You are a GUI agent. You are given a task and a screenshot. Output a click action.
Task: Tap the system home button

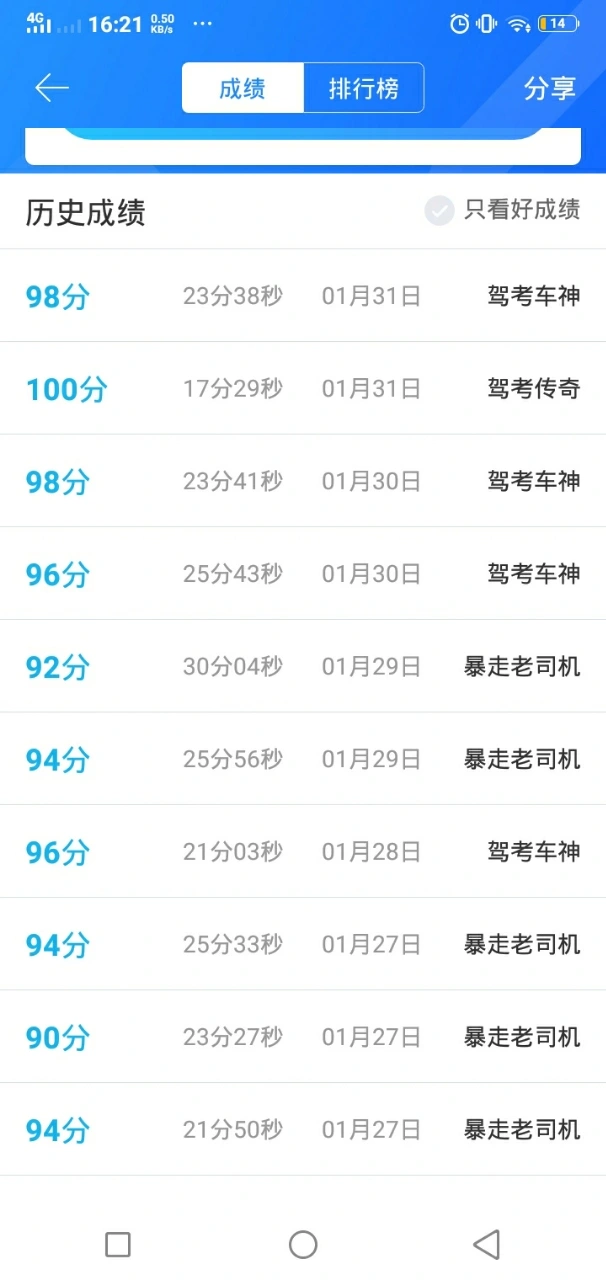click(303, 1244)
